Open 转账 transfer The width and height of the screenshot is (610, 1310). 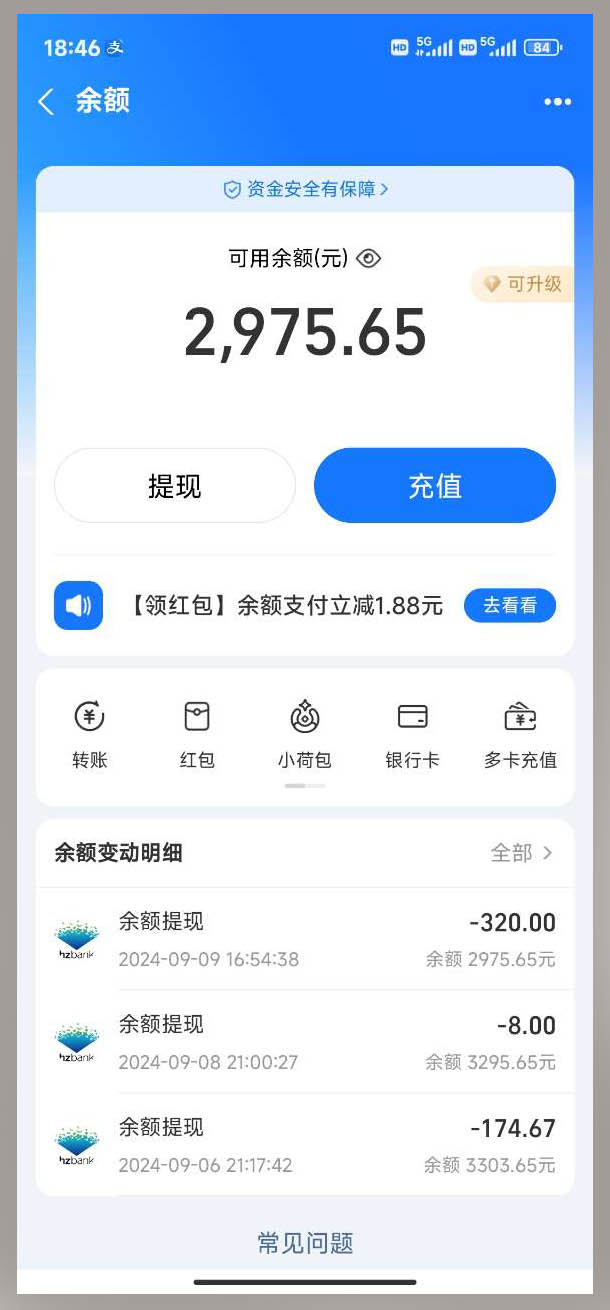(90, 735)
